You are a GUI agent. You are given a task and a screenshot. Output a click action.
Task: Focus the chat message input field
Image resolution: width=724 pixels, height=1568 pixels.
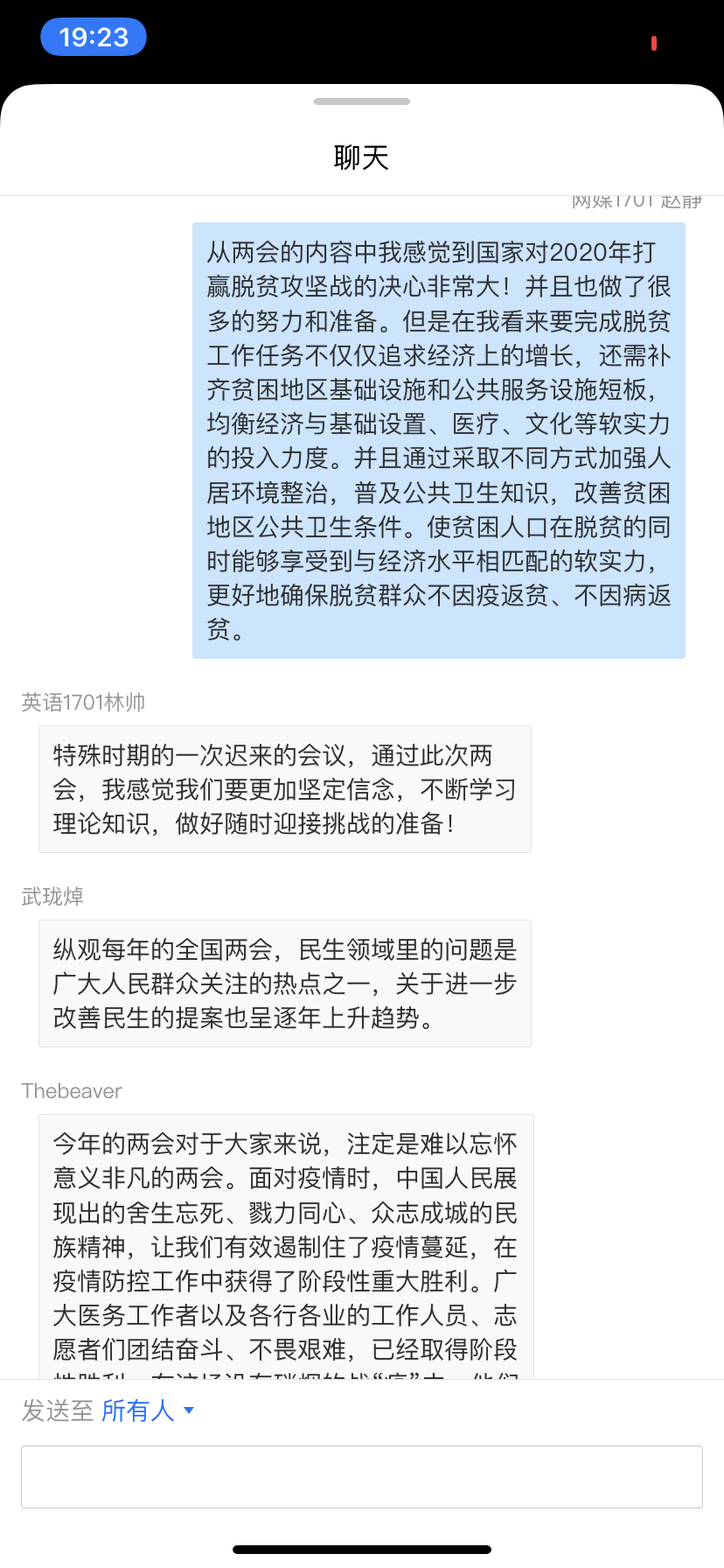point(362,1476)
